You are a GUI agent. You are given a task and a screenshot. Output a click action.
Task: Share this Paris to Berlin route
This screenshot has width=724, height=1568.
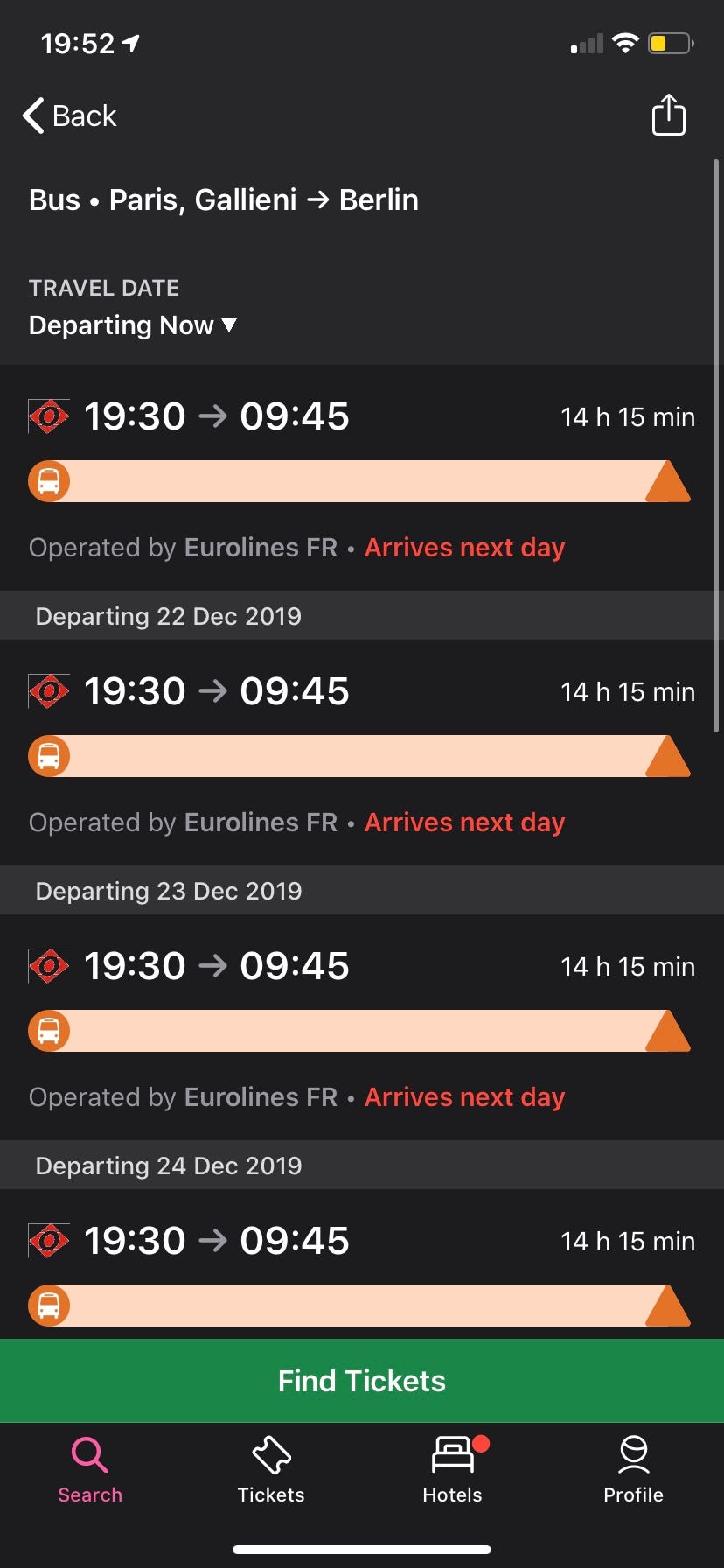(x=668, y=115)
